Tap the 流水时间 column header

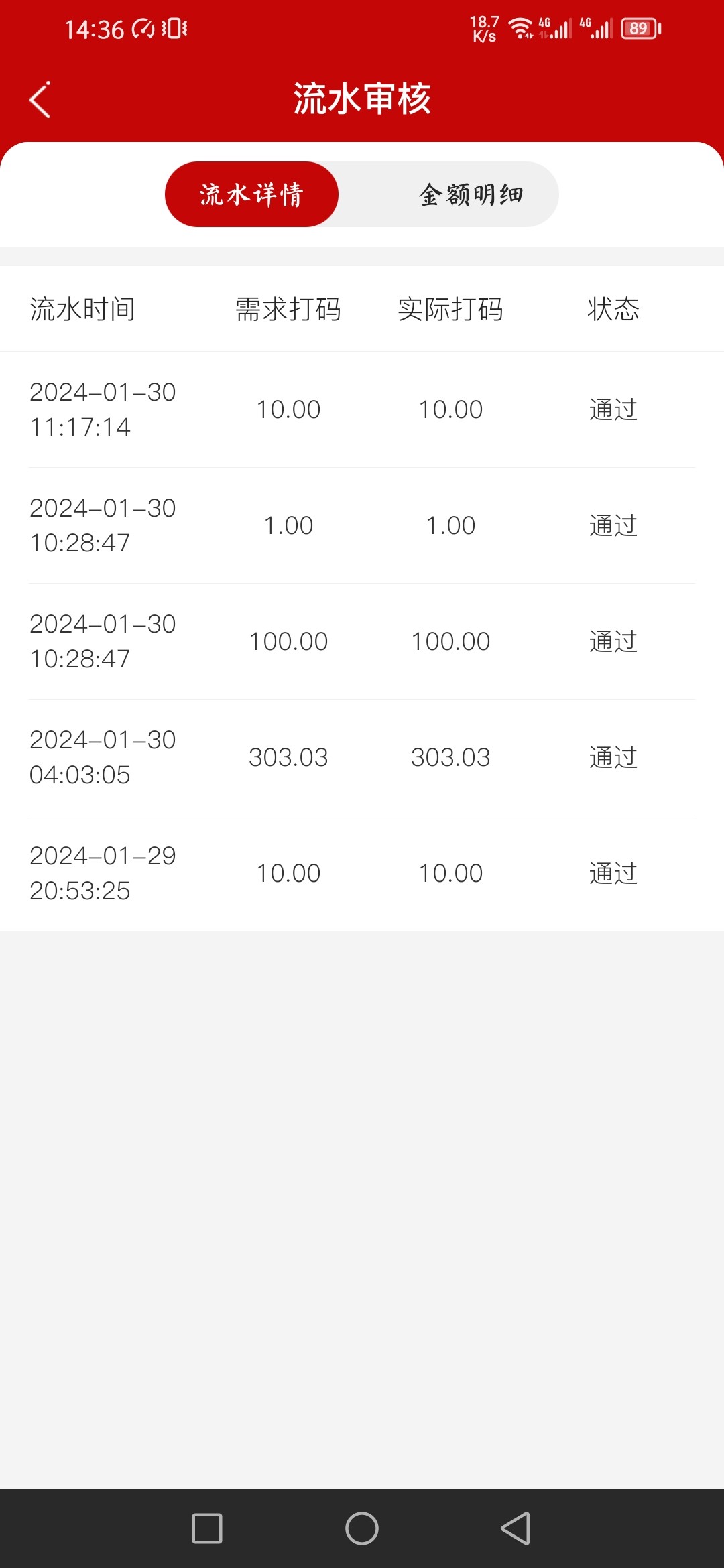82,309
